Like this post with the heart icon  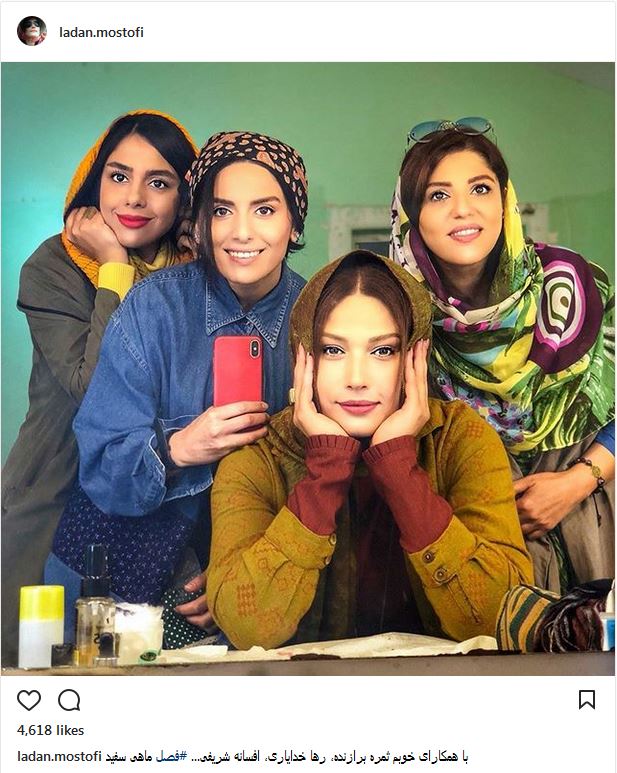point(30,700)
